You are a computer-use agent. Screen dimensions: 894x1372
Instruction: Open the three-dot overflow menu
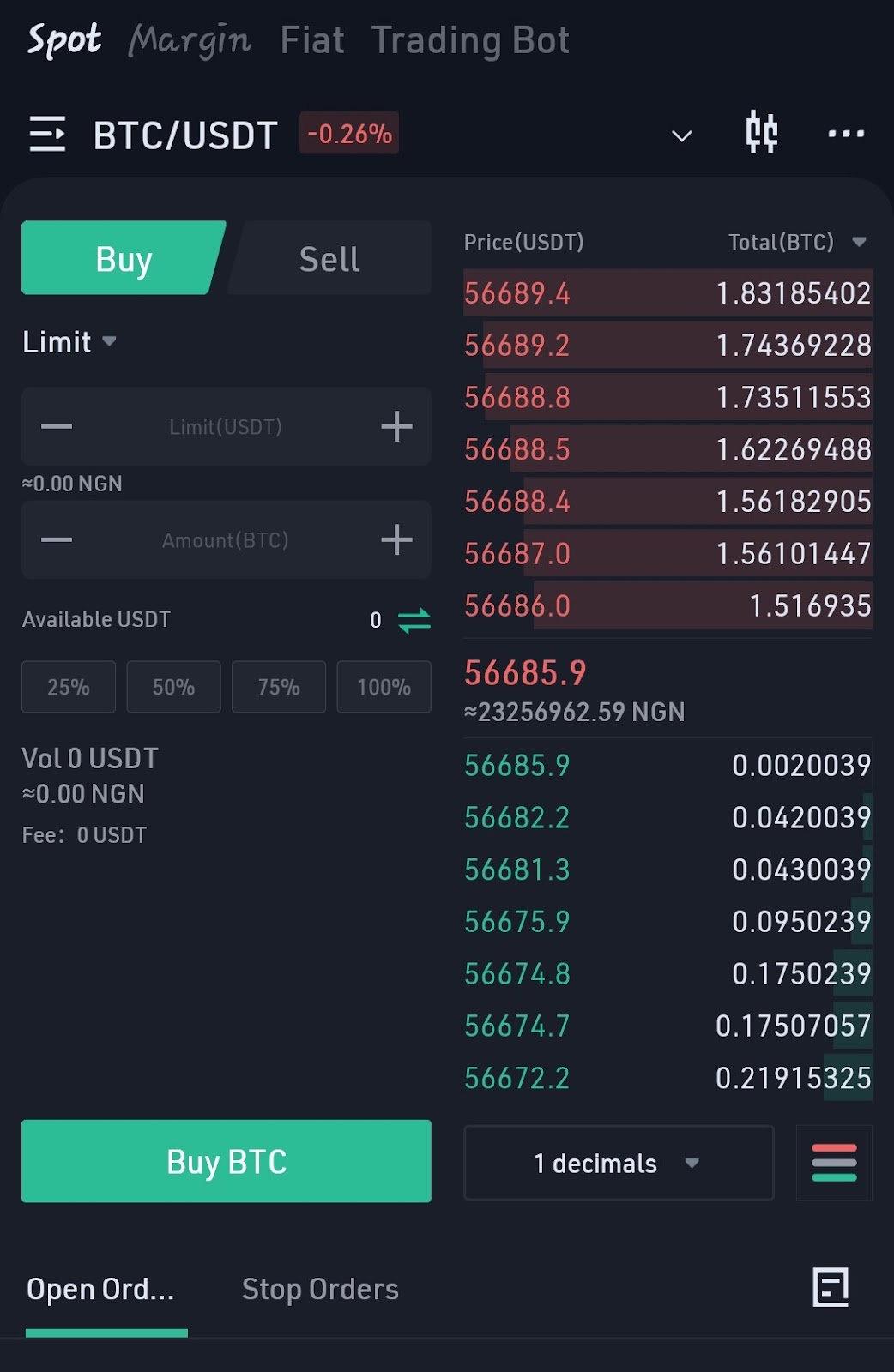[x=846, y=134]
